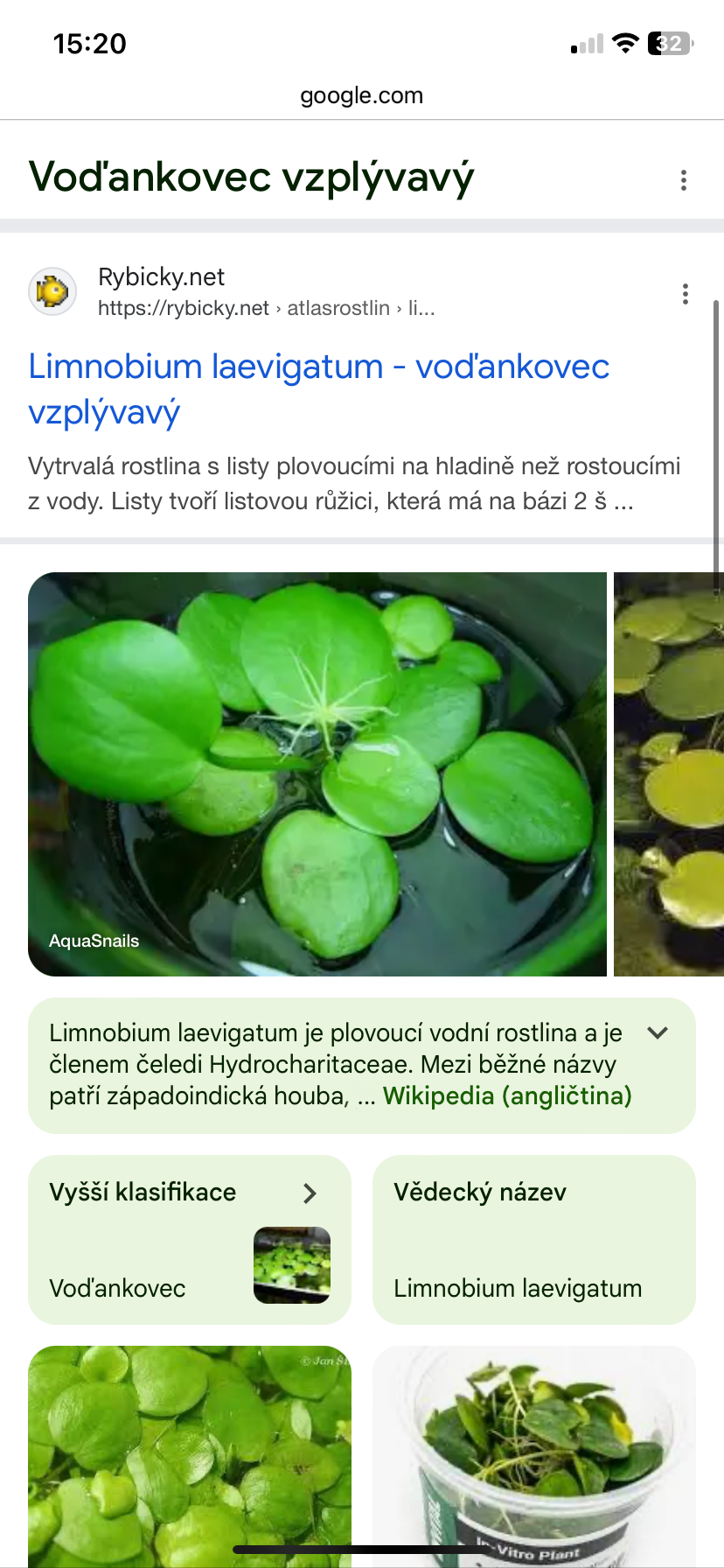Tap google.com in the address bar area
The image size is (724, 1568).
[x=362, y=95]
